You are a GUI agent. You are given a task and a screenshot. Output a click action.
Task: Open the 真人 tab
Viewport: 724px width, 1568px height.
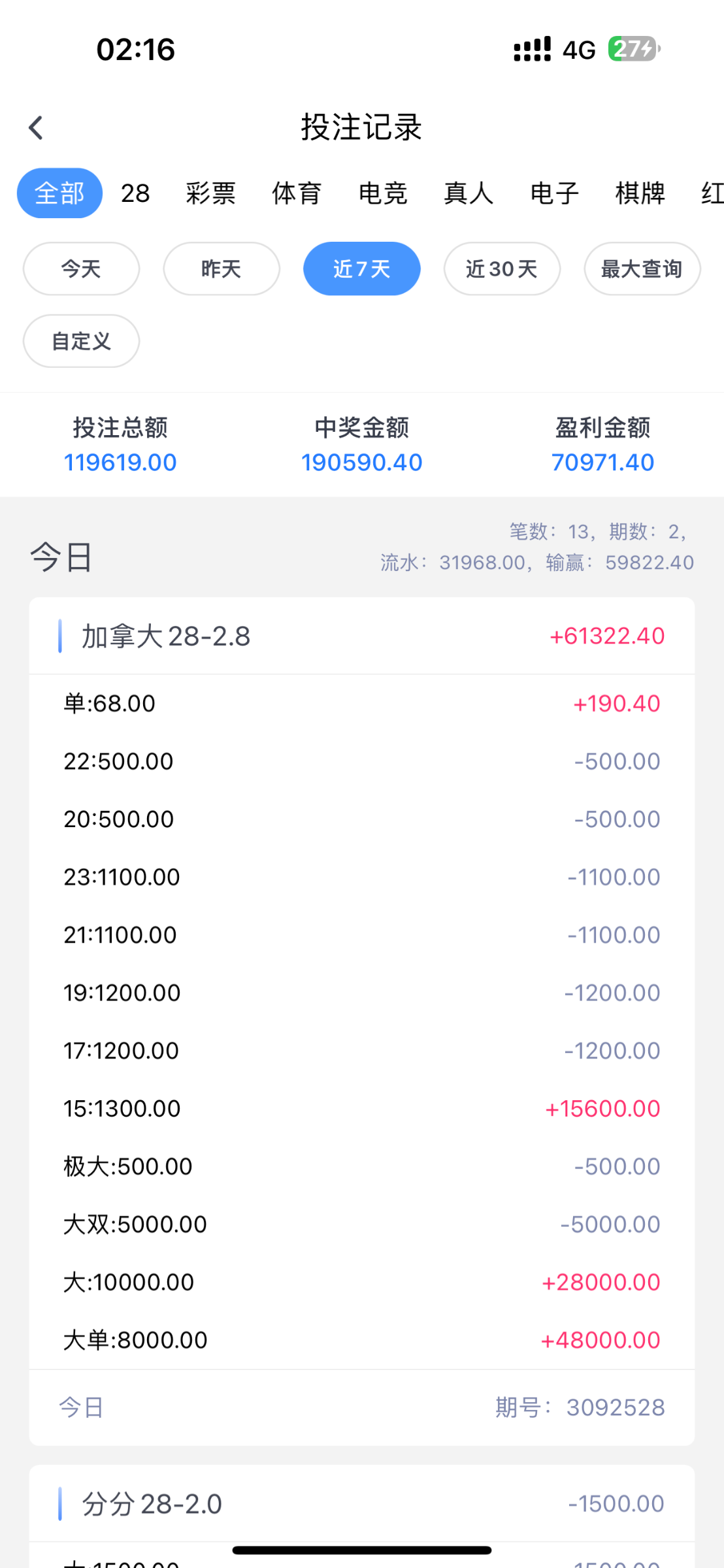point(469,193)
